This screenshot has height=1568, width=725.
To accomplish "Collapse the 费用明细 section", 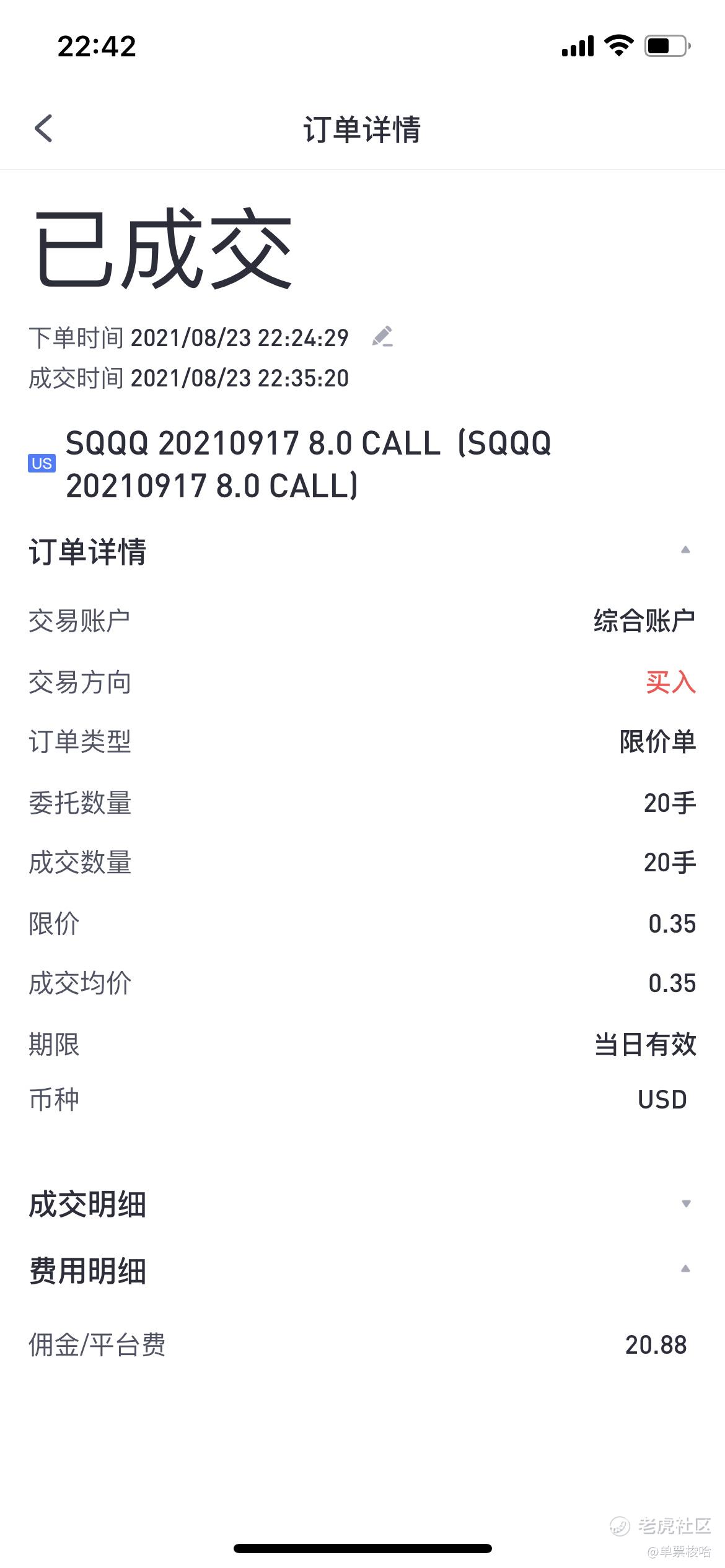I will (685, 1269).
